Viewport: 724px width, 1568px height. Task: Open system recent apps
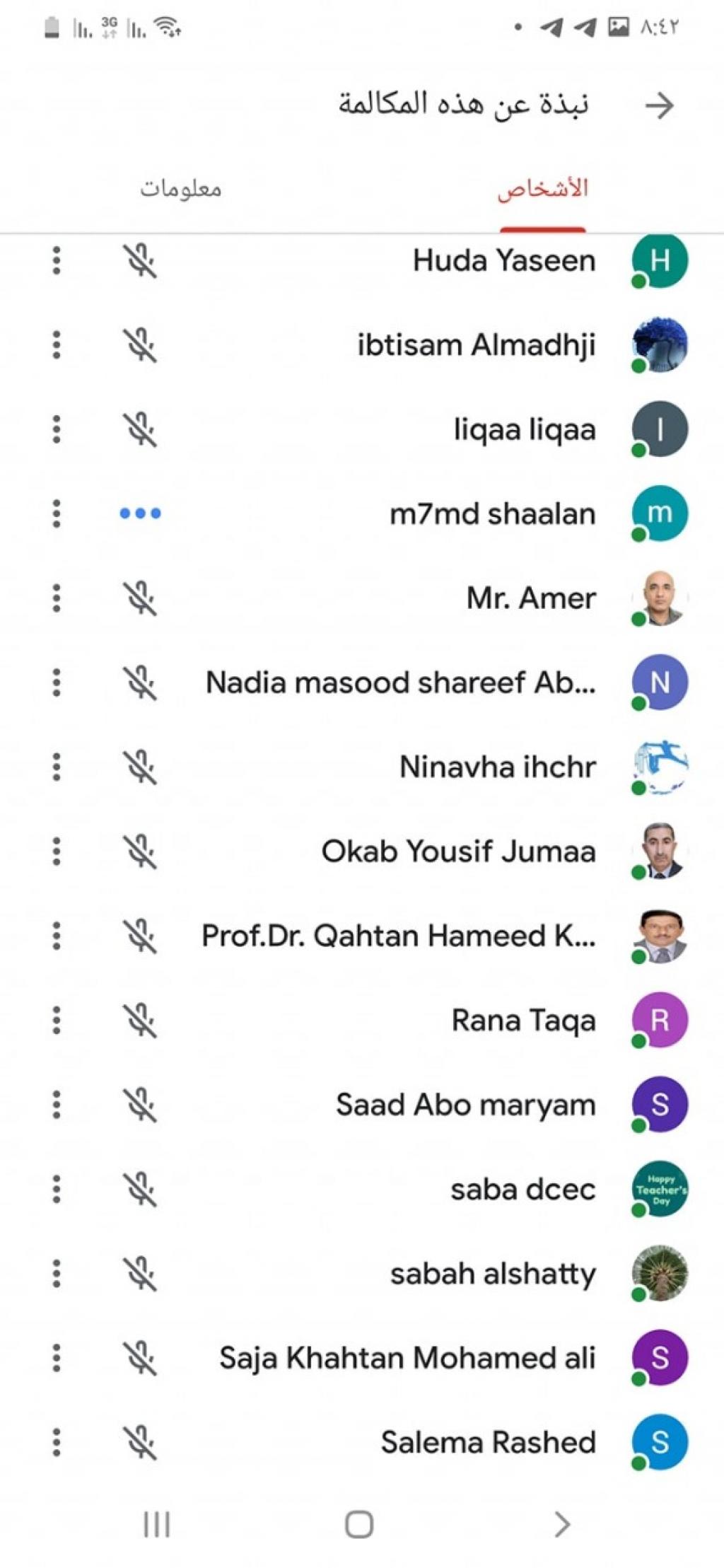click(x=156, y=1525)
